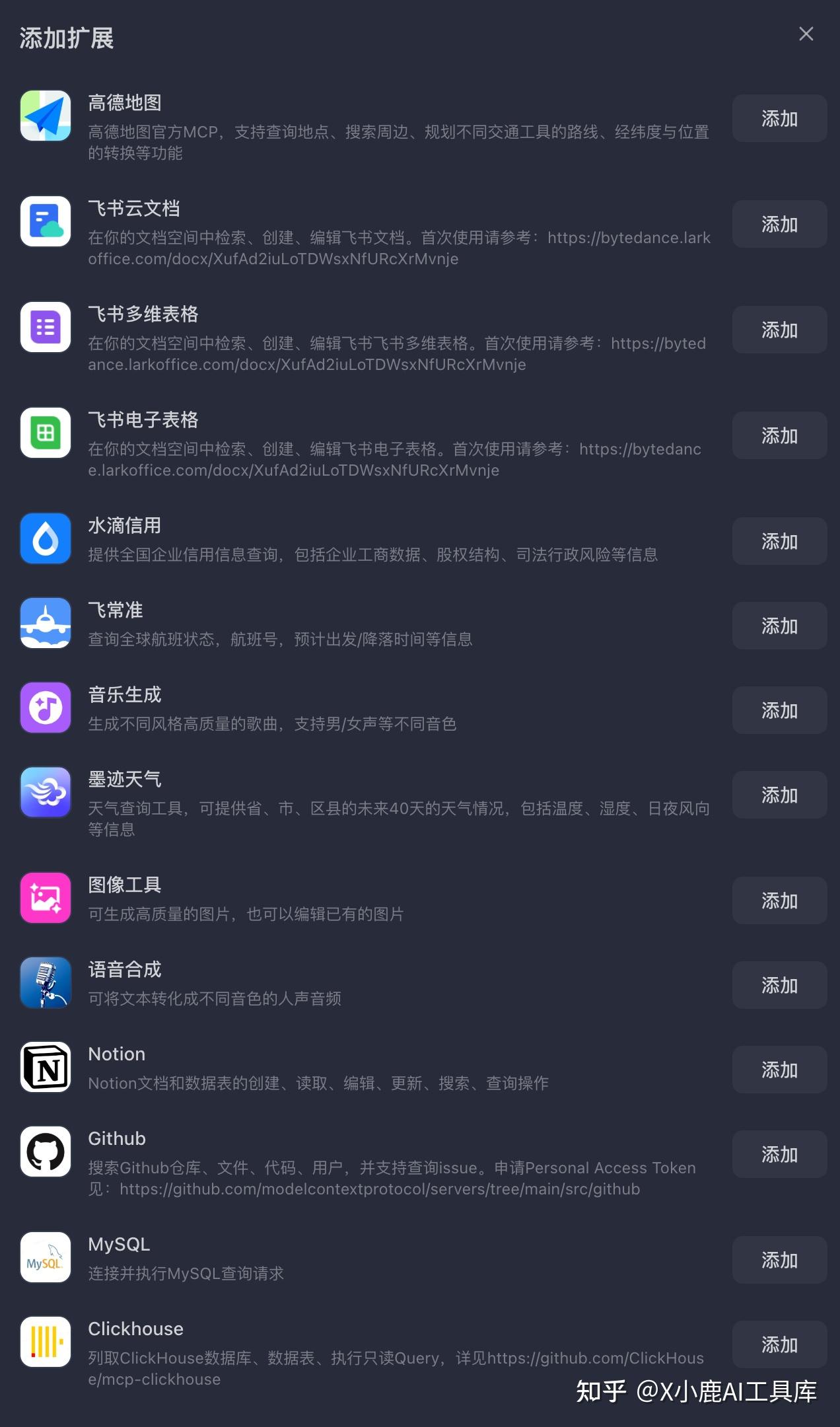Select the MySQL dolphin icon
Viewport: 840px width, 1427px height.
coord(45,1257)
